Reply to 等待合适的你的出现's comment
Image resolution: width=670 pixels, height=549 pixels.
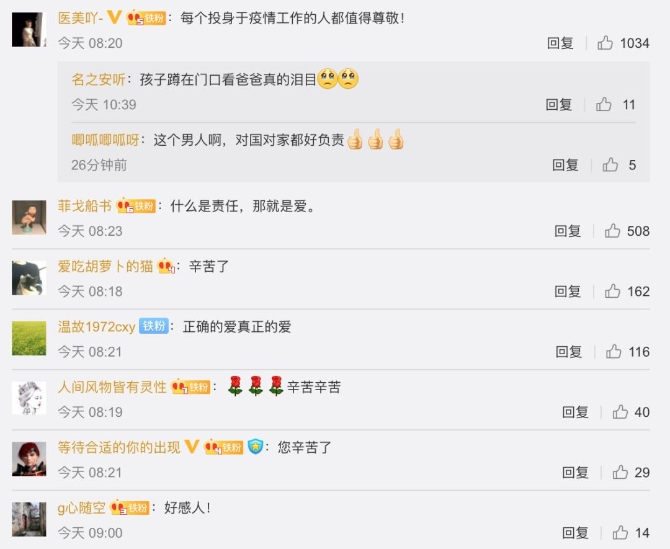click(575, 472)
